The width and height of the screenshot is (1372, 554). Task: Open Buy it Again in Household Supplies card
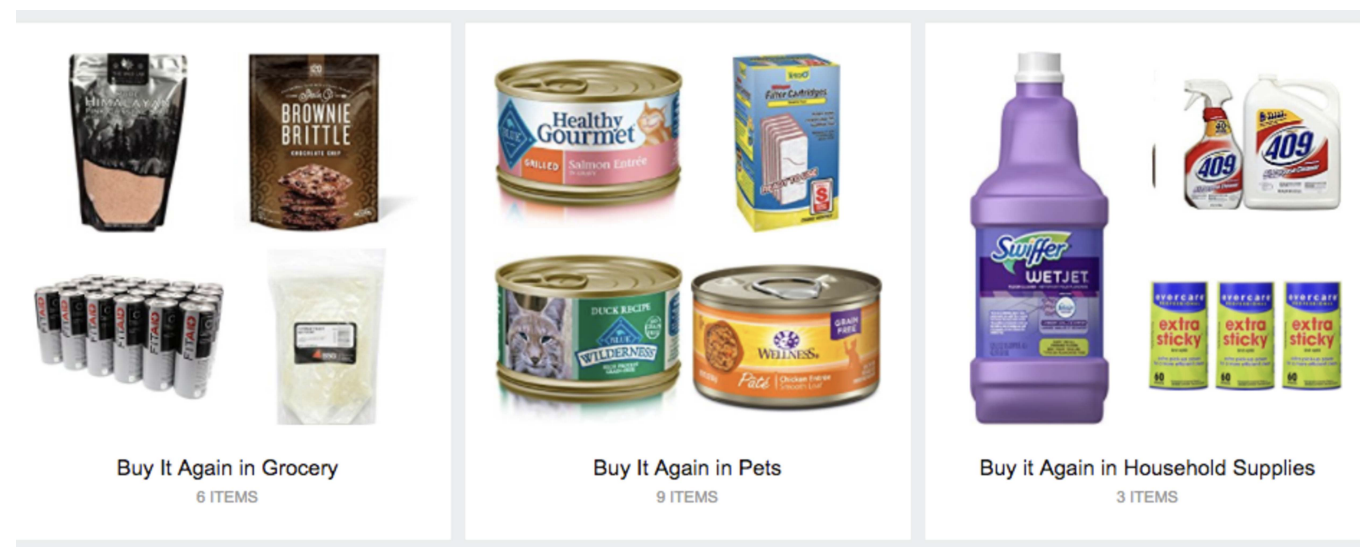tap(1146, 467)
